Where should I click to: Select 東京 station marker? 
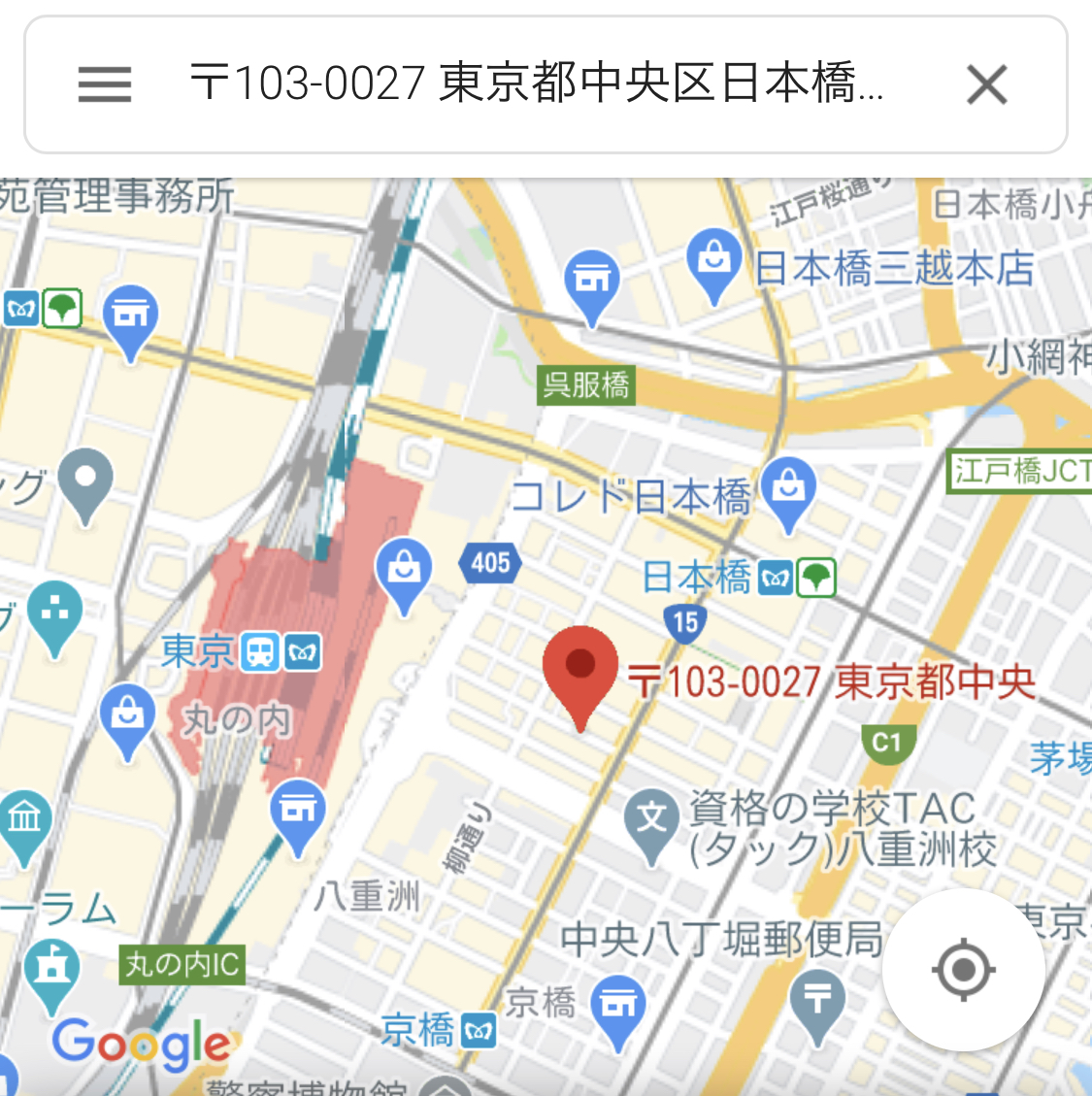pyautogui.click(x=260, y=651)
